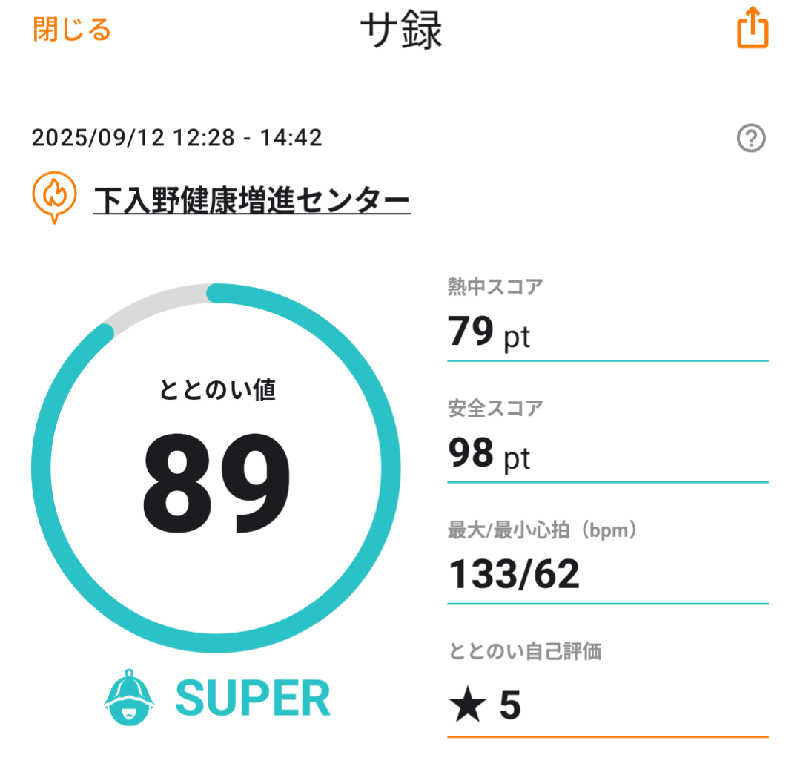Open 下入野健康増進センター facility link
The image size is (800, 758).
(251, 199)
